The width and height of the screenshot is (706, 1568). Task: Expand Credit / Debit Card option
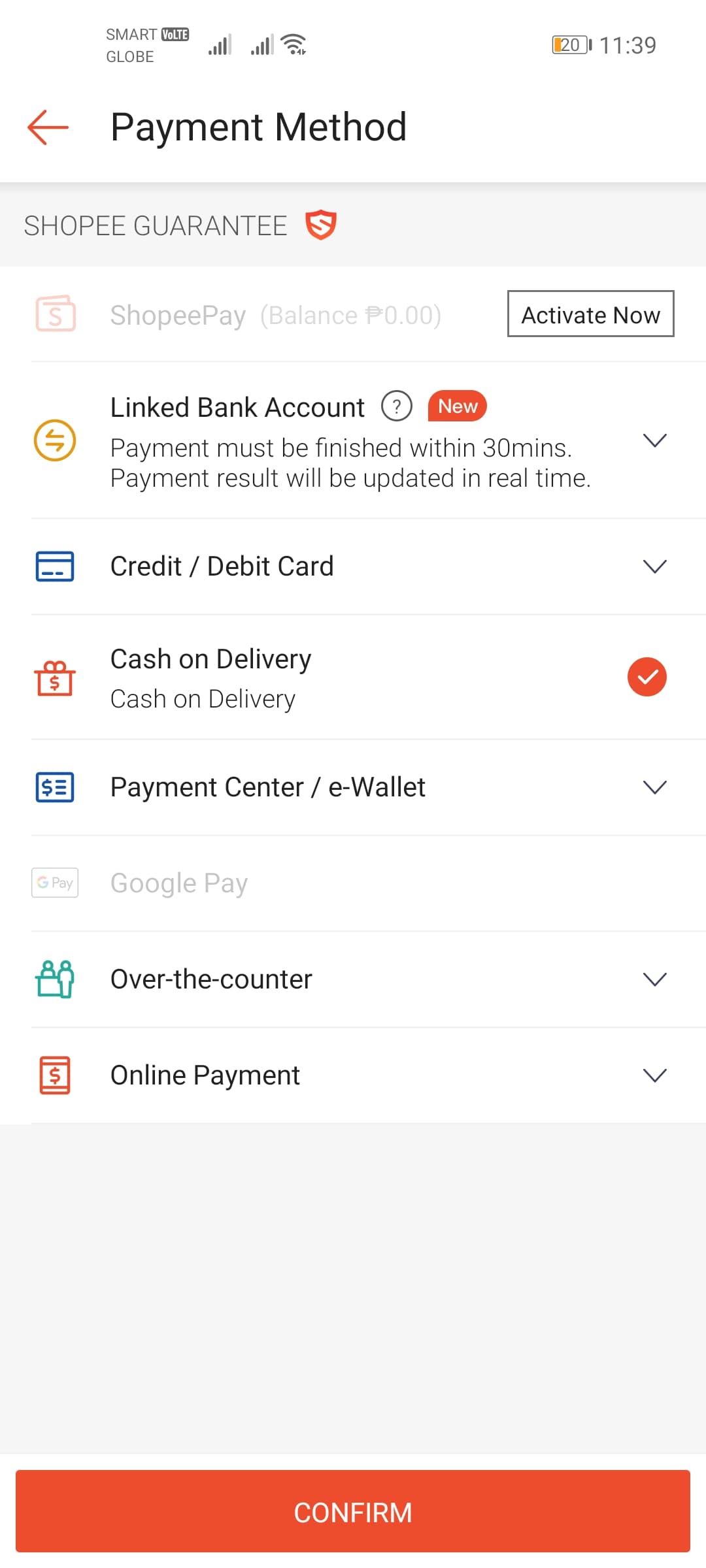tap(654, 566)
